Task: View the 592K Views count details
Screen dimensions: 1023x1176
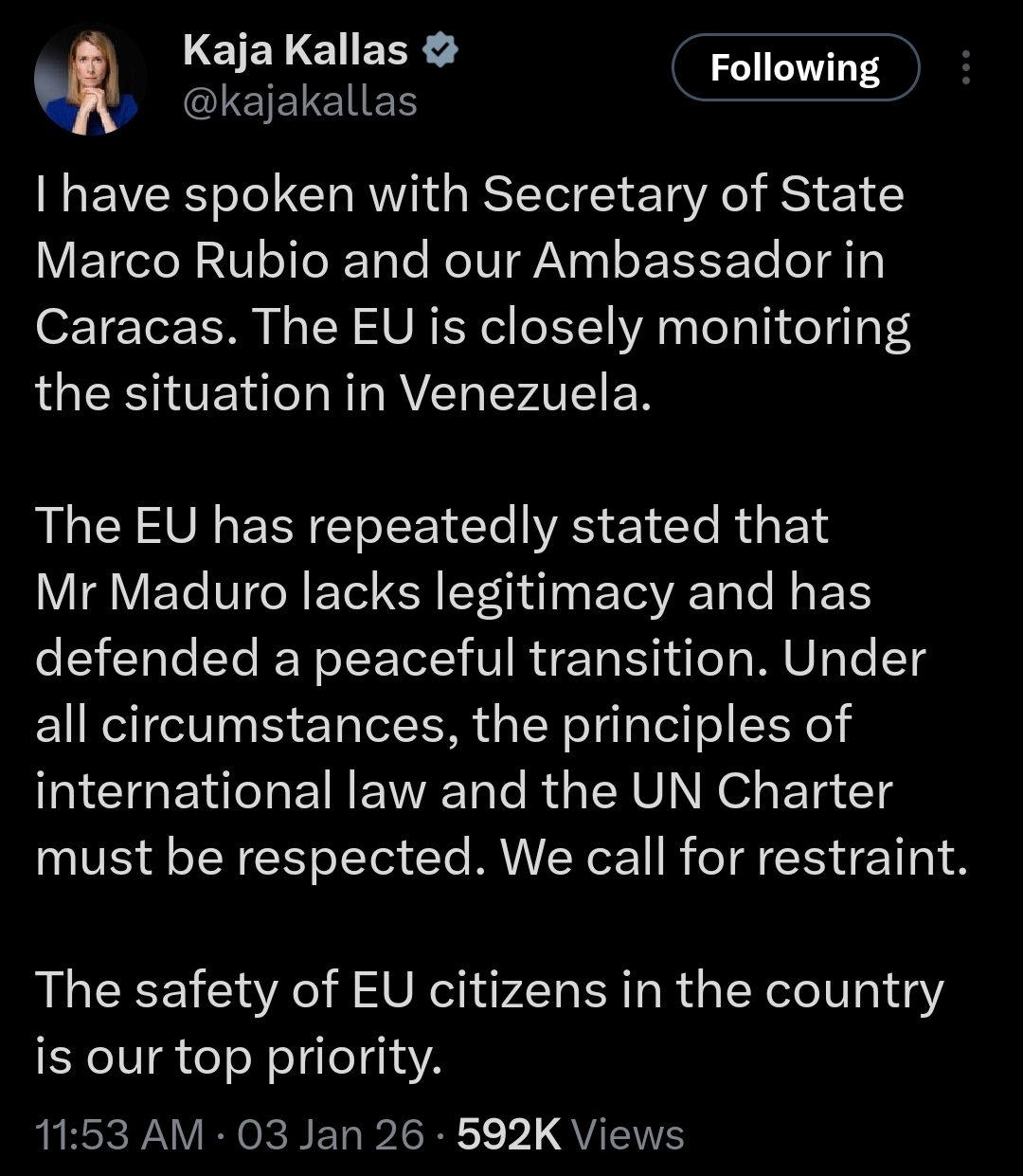Action: pyautogui.click(x=569, y=1133)
